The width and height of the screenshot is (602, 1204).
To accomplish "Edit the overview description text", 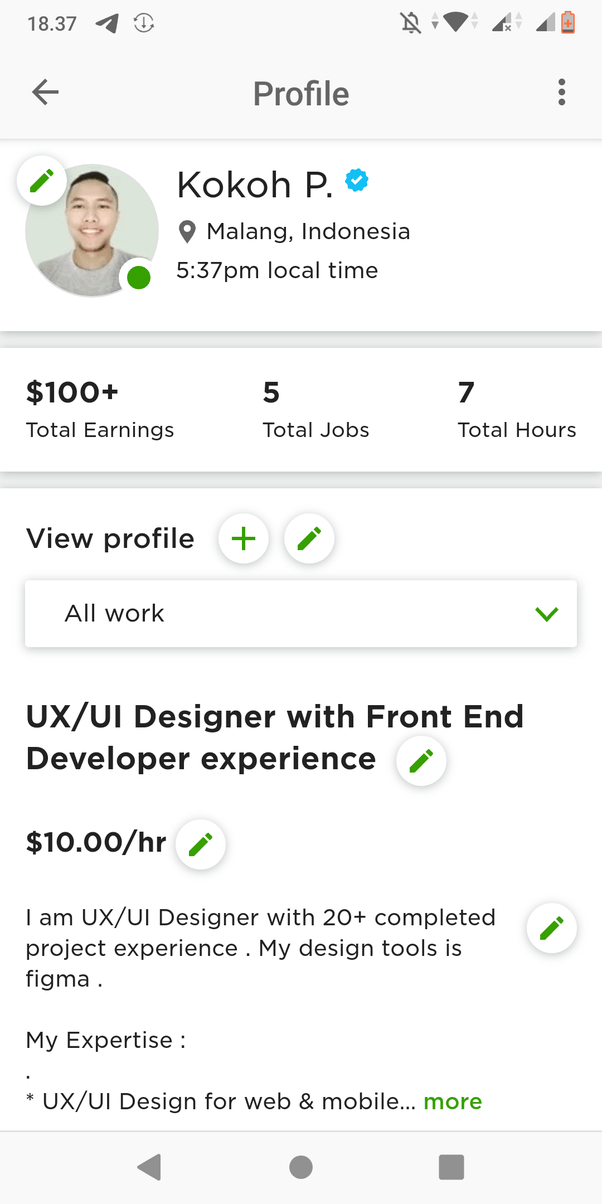I will 552,928.
